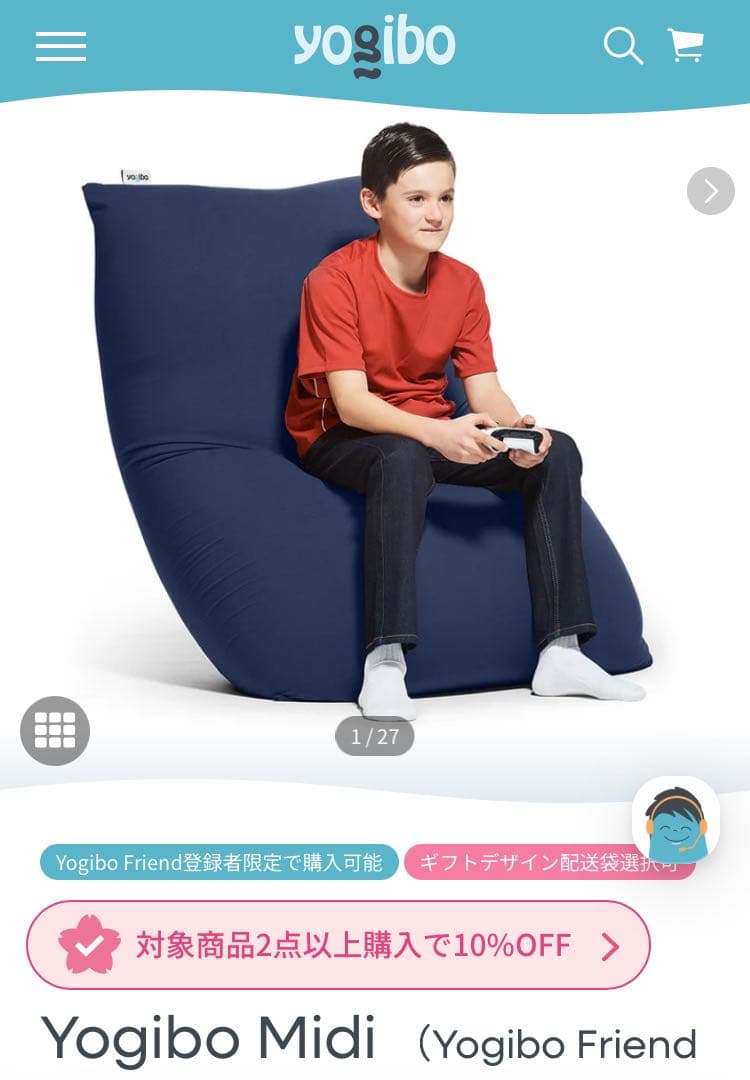
Task: Show next product image with arrow
Action: click(711, 190)
